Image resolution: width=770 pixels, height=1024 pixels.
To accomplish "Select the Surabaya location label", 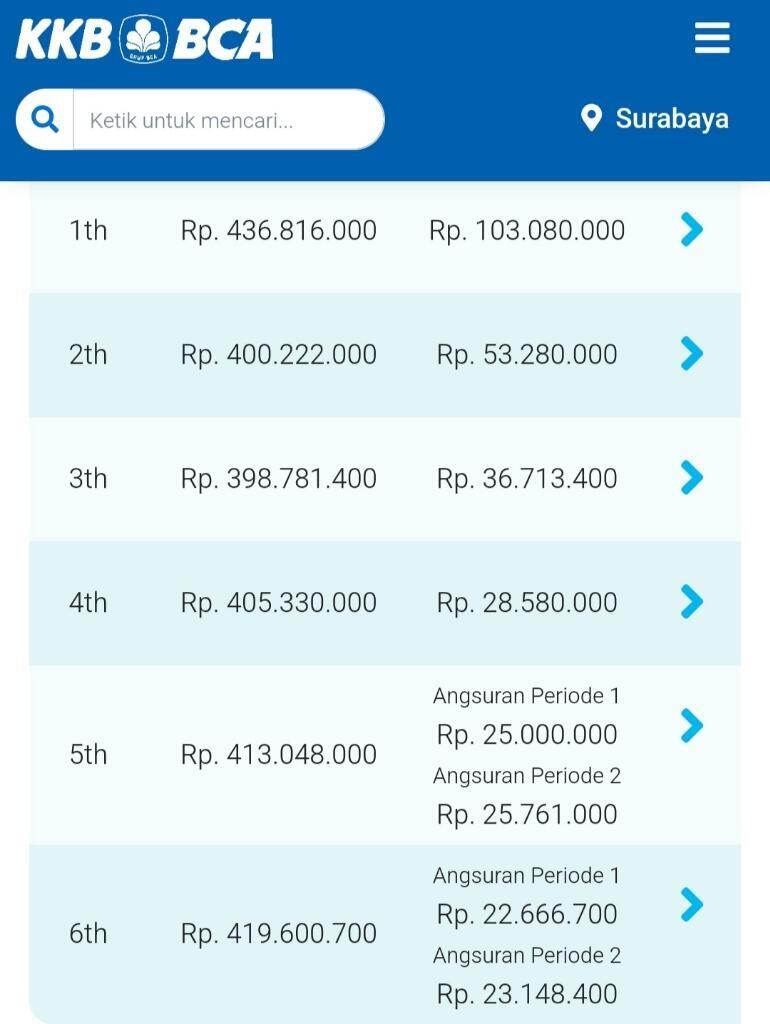I will click(670, 119).
